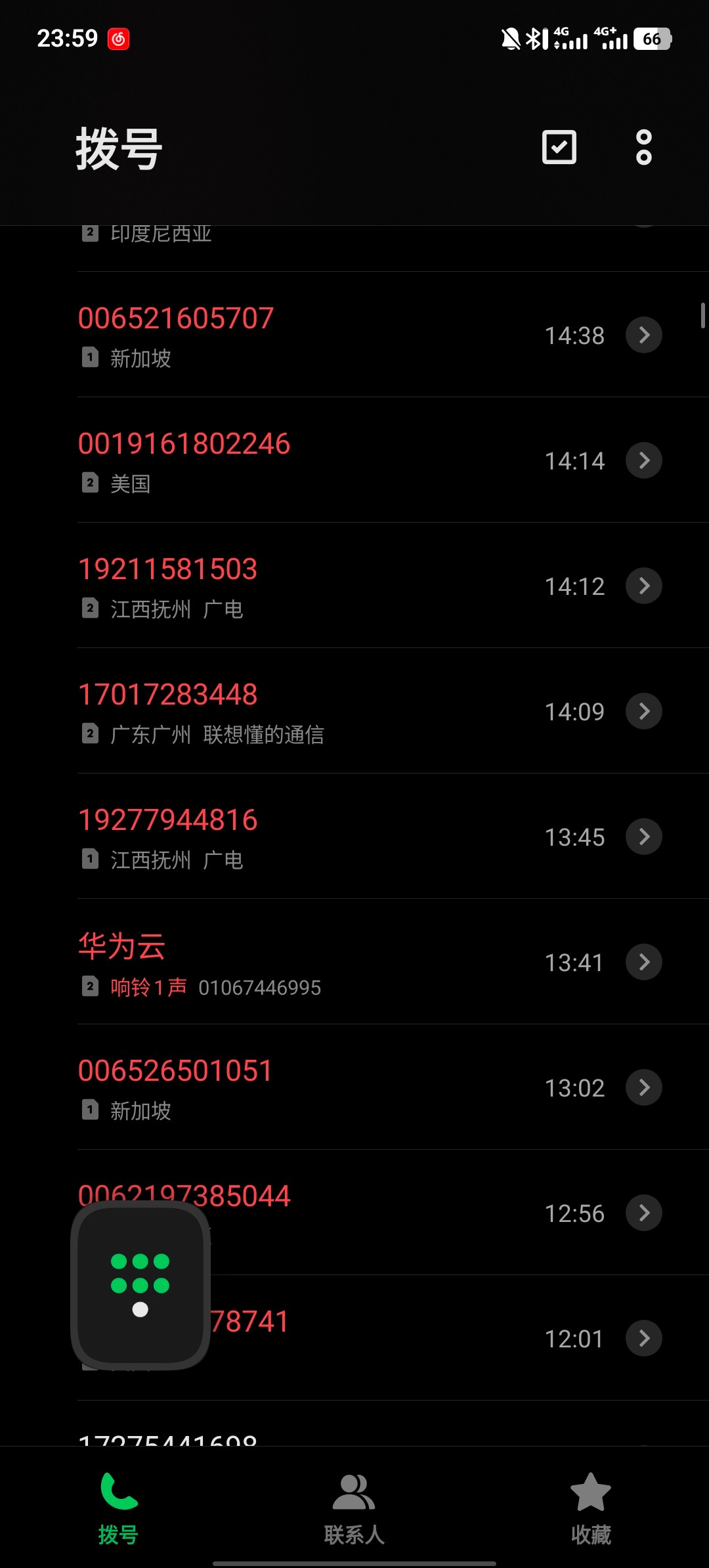Show details of 006526501051 call
The height and width of the screenshot is (1568, 709).
click(x=644, y=1087)
